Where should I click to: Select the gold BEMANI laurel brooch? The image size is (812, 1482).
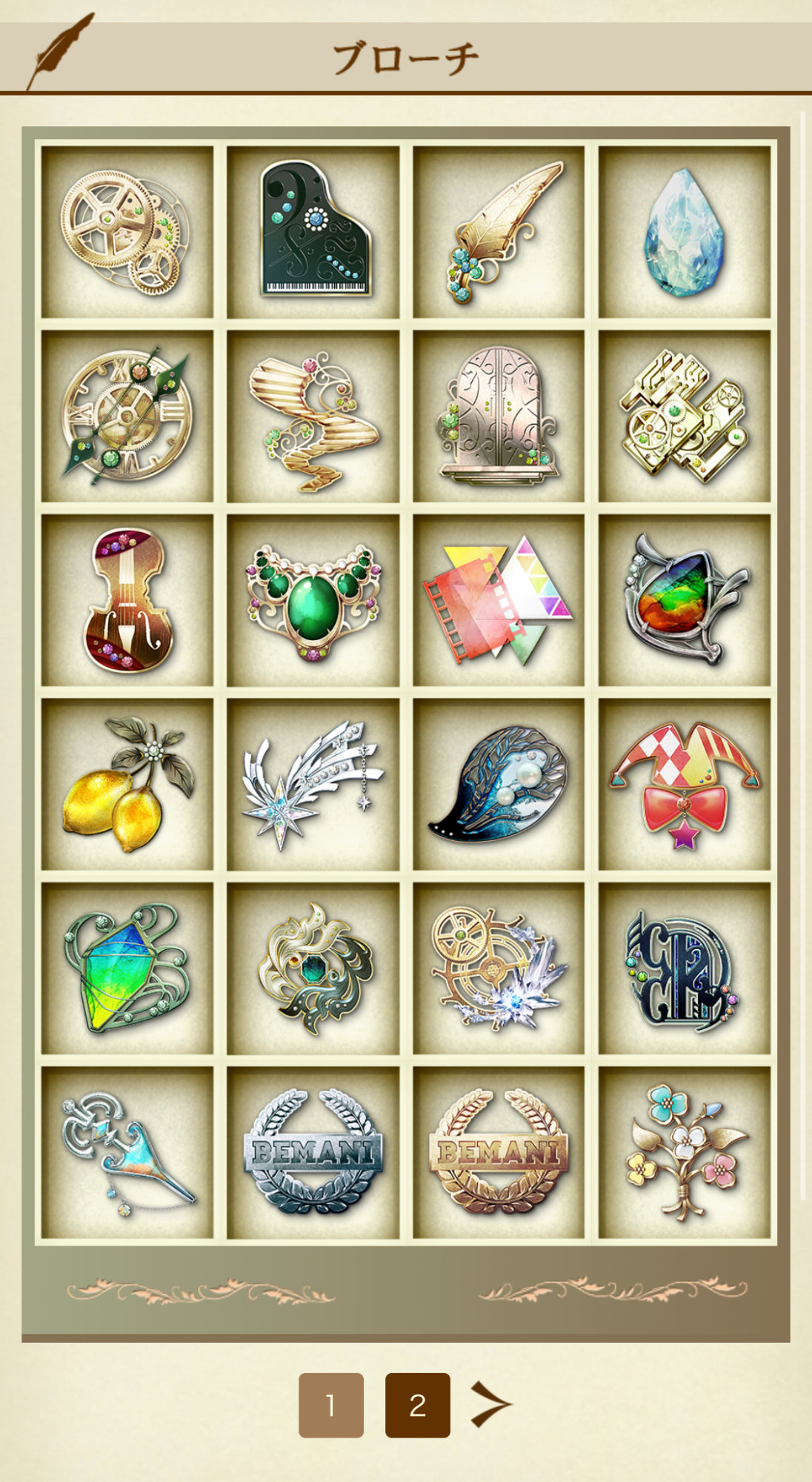[x=499, y=1152]
